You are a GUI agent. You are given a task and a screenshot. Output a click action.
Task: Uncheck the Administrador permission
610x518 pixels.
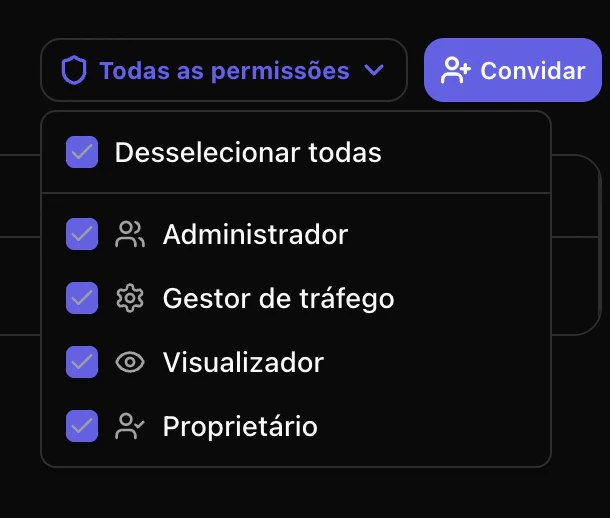[82, 235]
